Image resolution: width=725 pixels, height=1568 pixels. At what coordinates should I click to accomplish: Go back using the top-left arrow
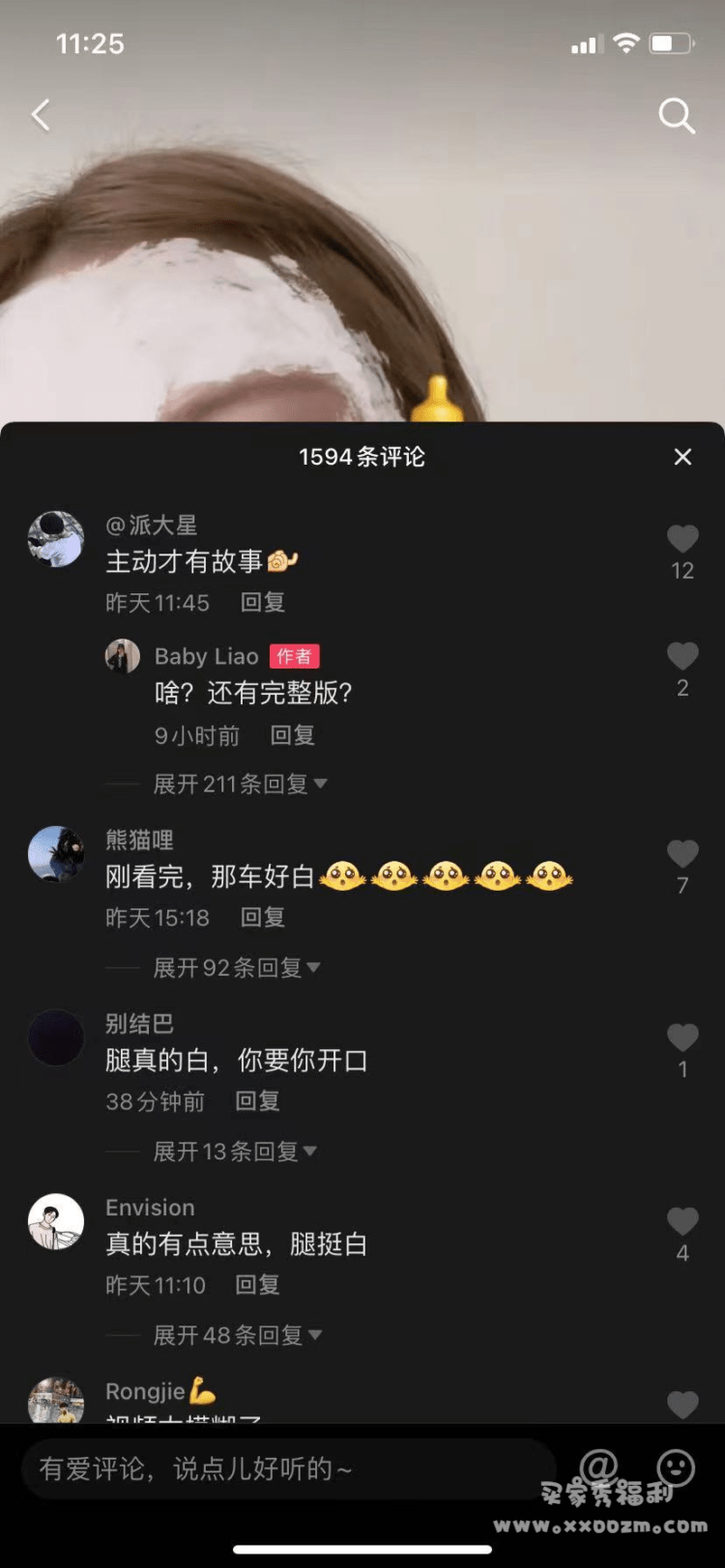[x=41, y=115]
